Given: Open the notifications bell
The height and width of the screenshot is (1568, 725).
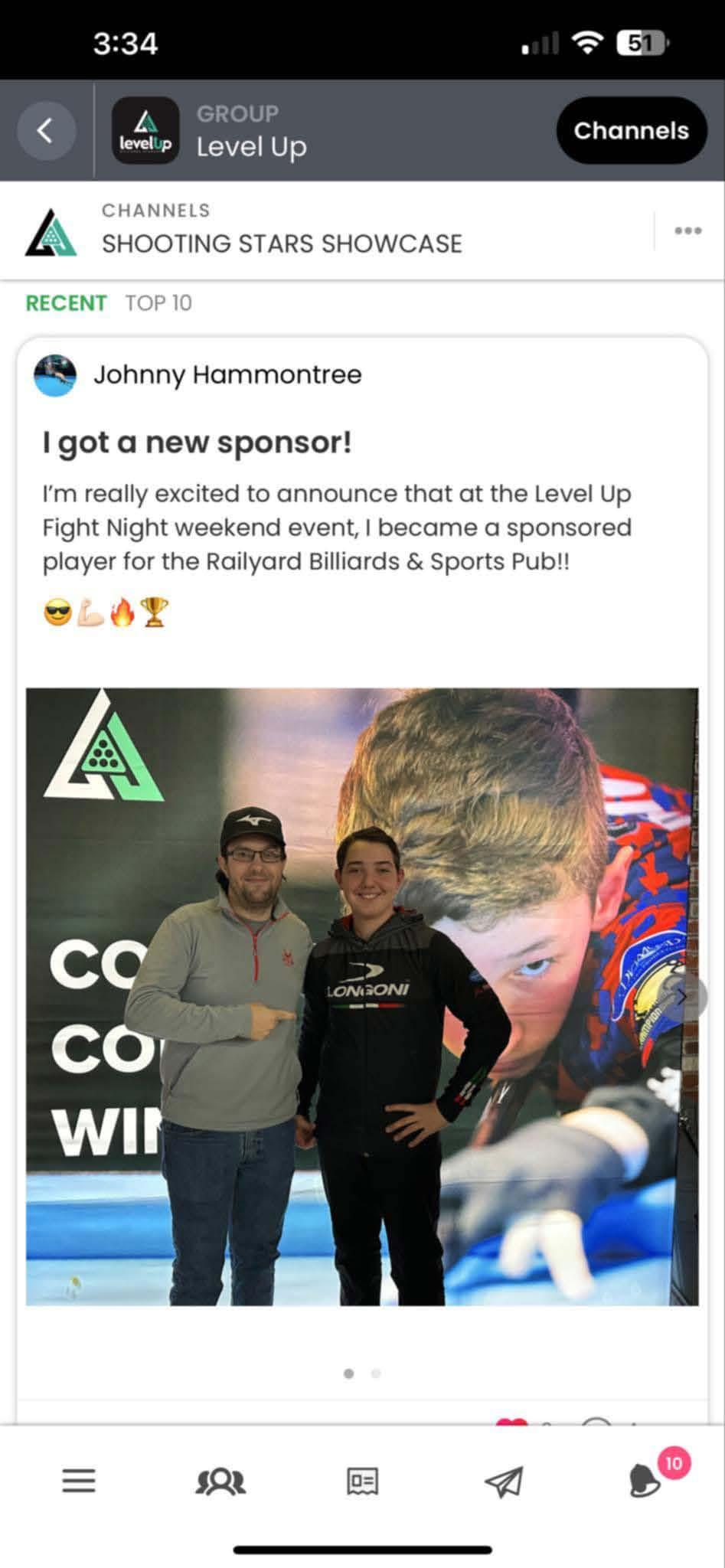Looking at the screenshot, I should (645, 1481).
